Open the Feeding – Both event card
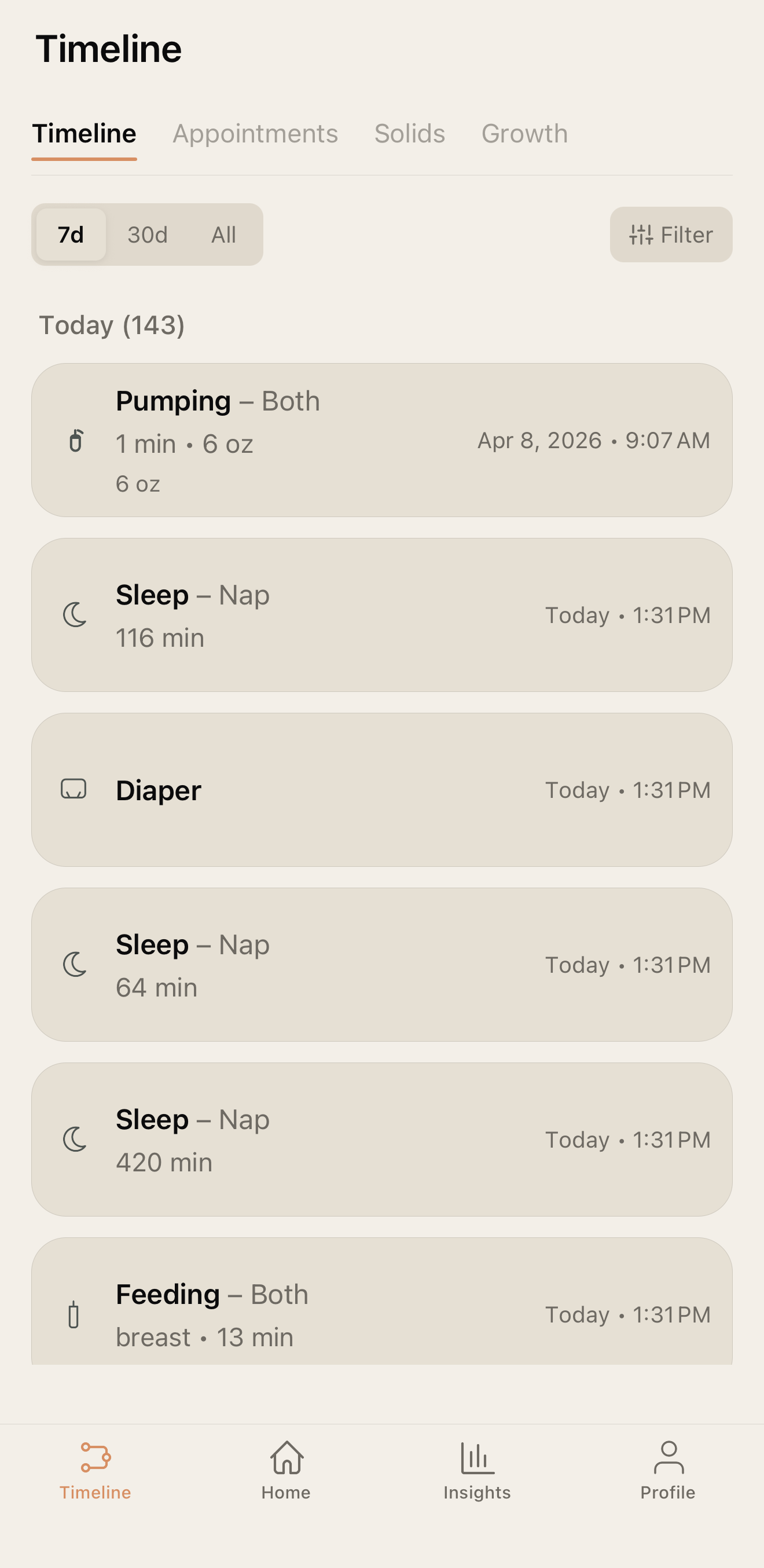Image resolution: width=764 pixels, height=1568 pixels. pyautogui.click(x=382, y=1315)
